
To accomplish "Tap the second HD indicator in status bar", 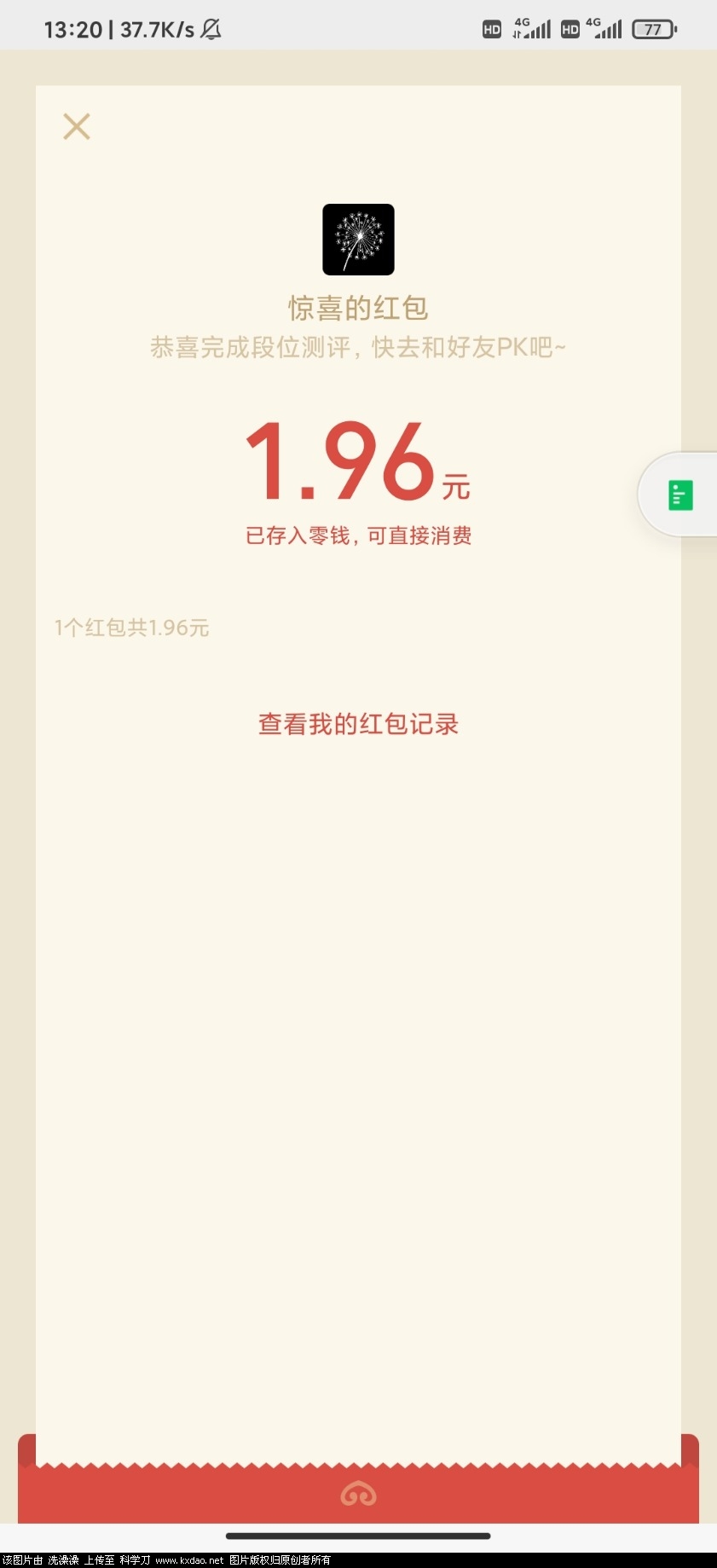I will [570, 28].
